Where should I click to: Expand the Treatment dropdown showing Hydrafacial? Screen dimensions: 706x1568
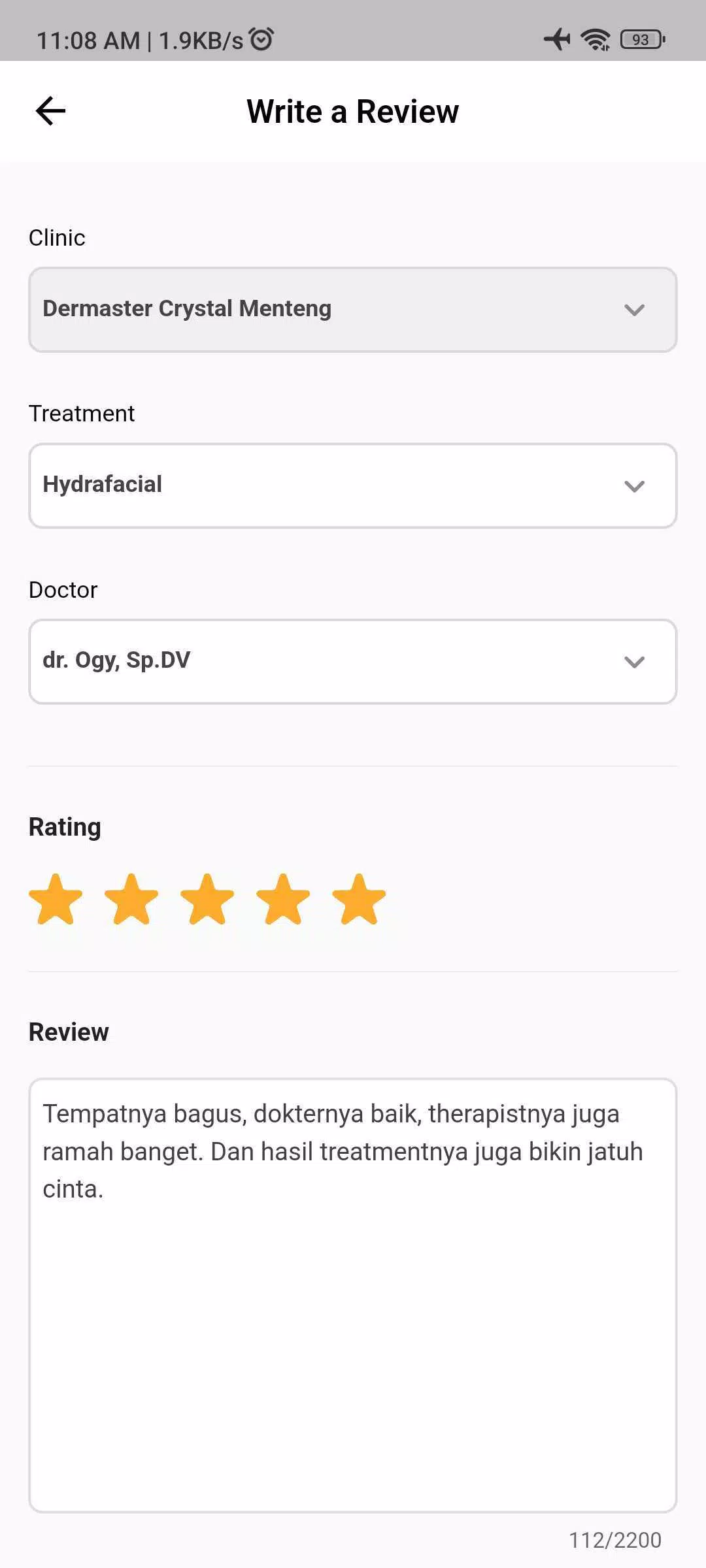coord(353,485)
